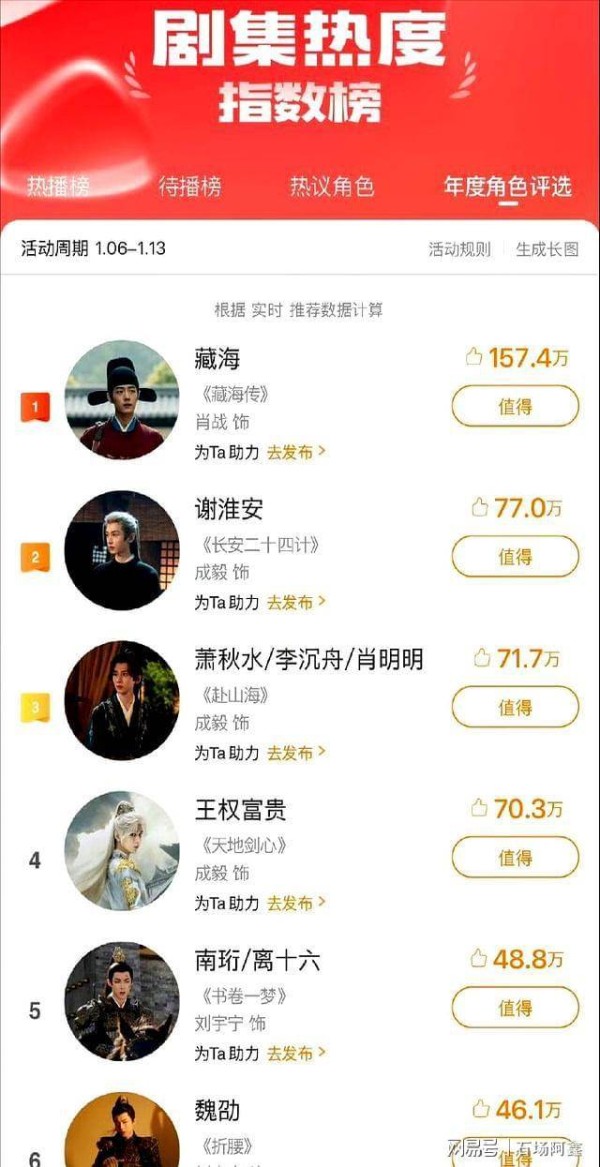Tap 去发布 under 南珩/离十六
The width and height of the screenshot is (600, 1167).
pos(296,1053)
